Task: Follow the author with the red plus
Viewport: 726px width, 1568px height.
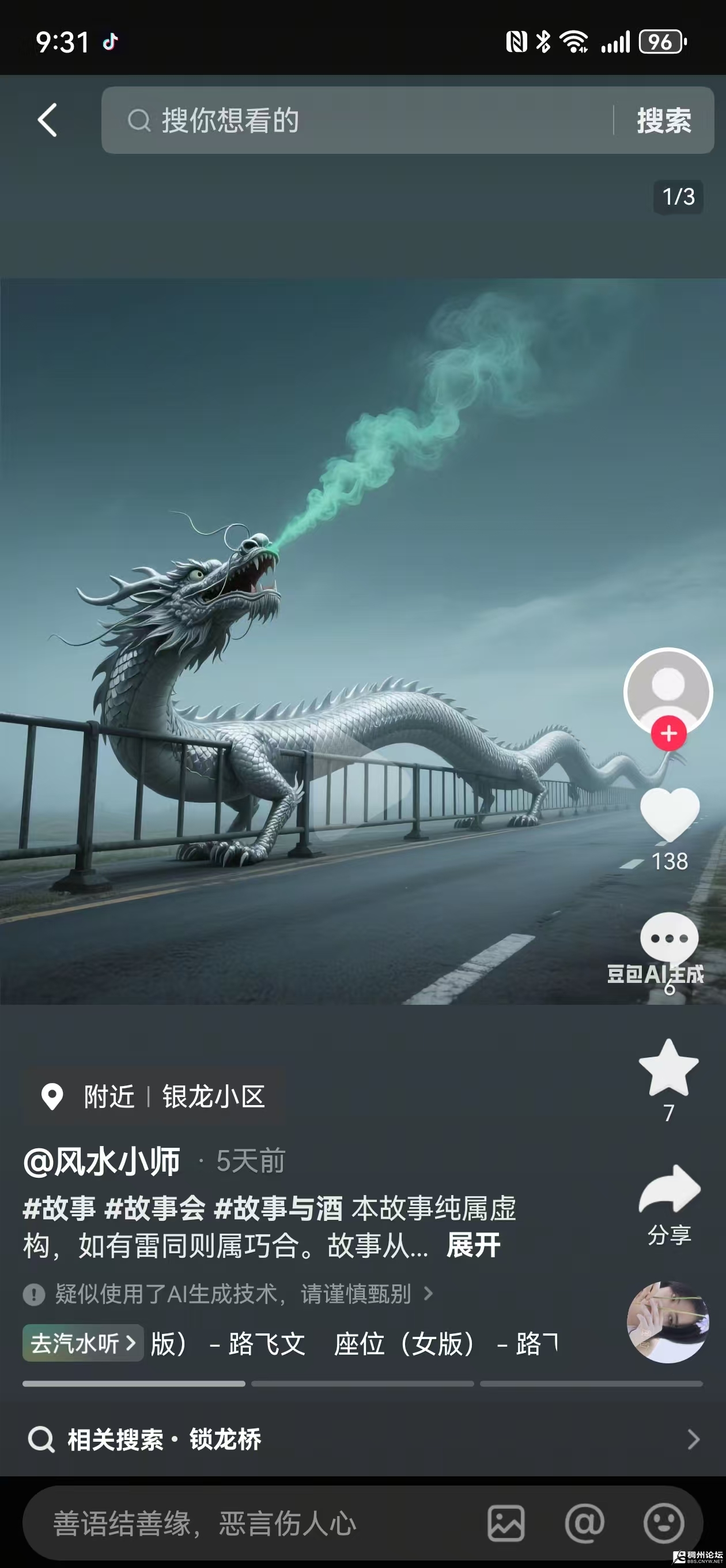Action: point(668,733)
